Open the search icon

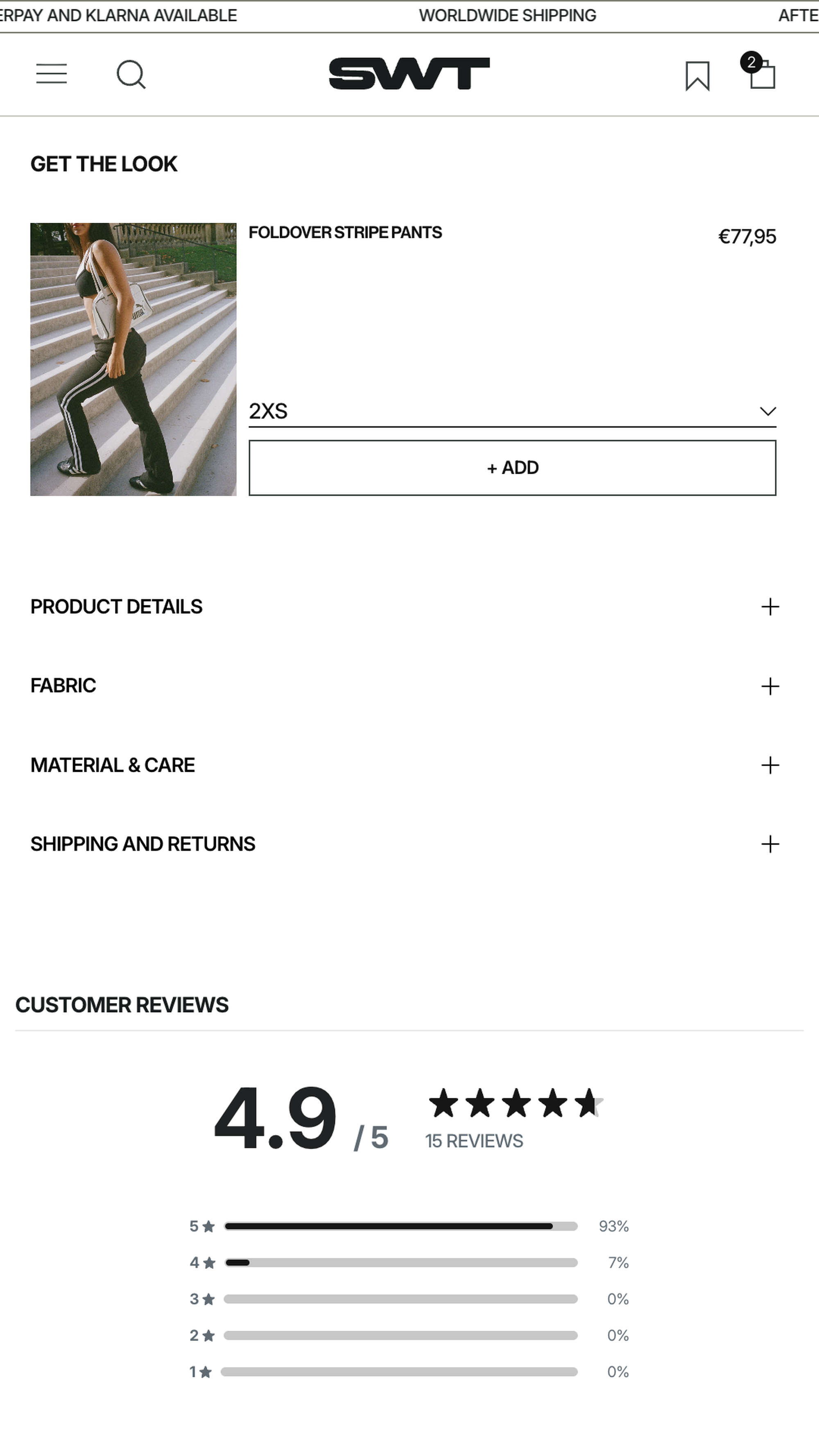[x=131, y=75]
